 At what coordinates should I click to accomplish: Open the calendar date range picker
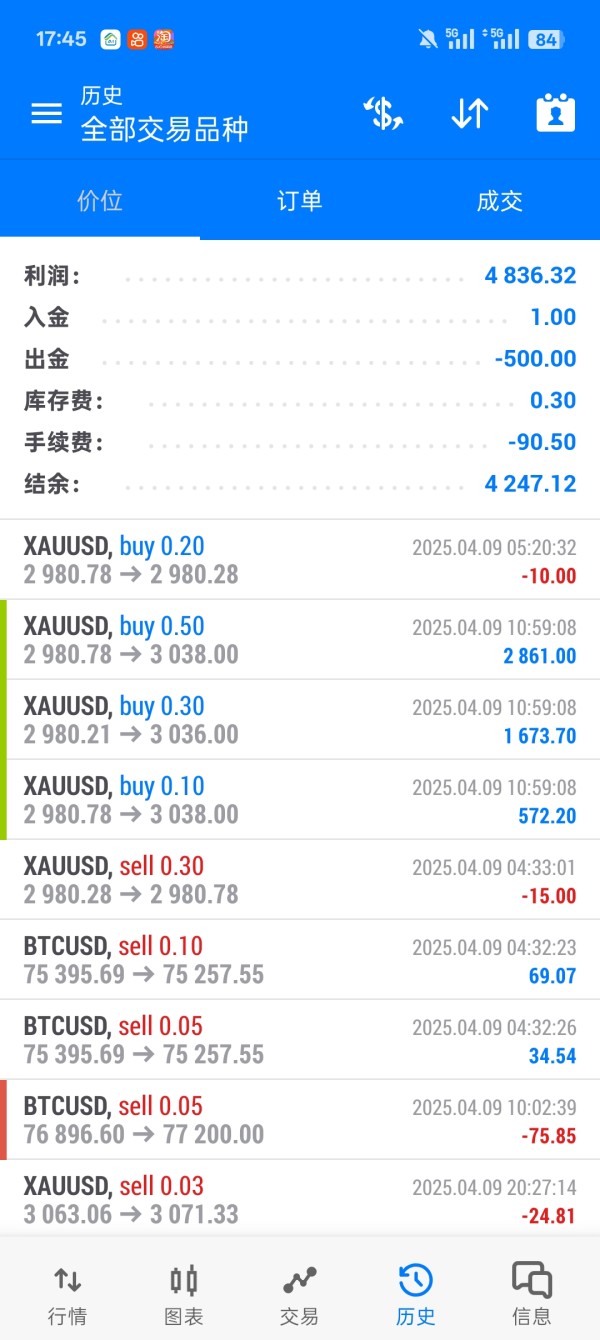555,114
